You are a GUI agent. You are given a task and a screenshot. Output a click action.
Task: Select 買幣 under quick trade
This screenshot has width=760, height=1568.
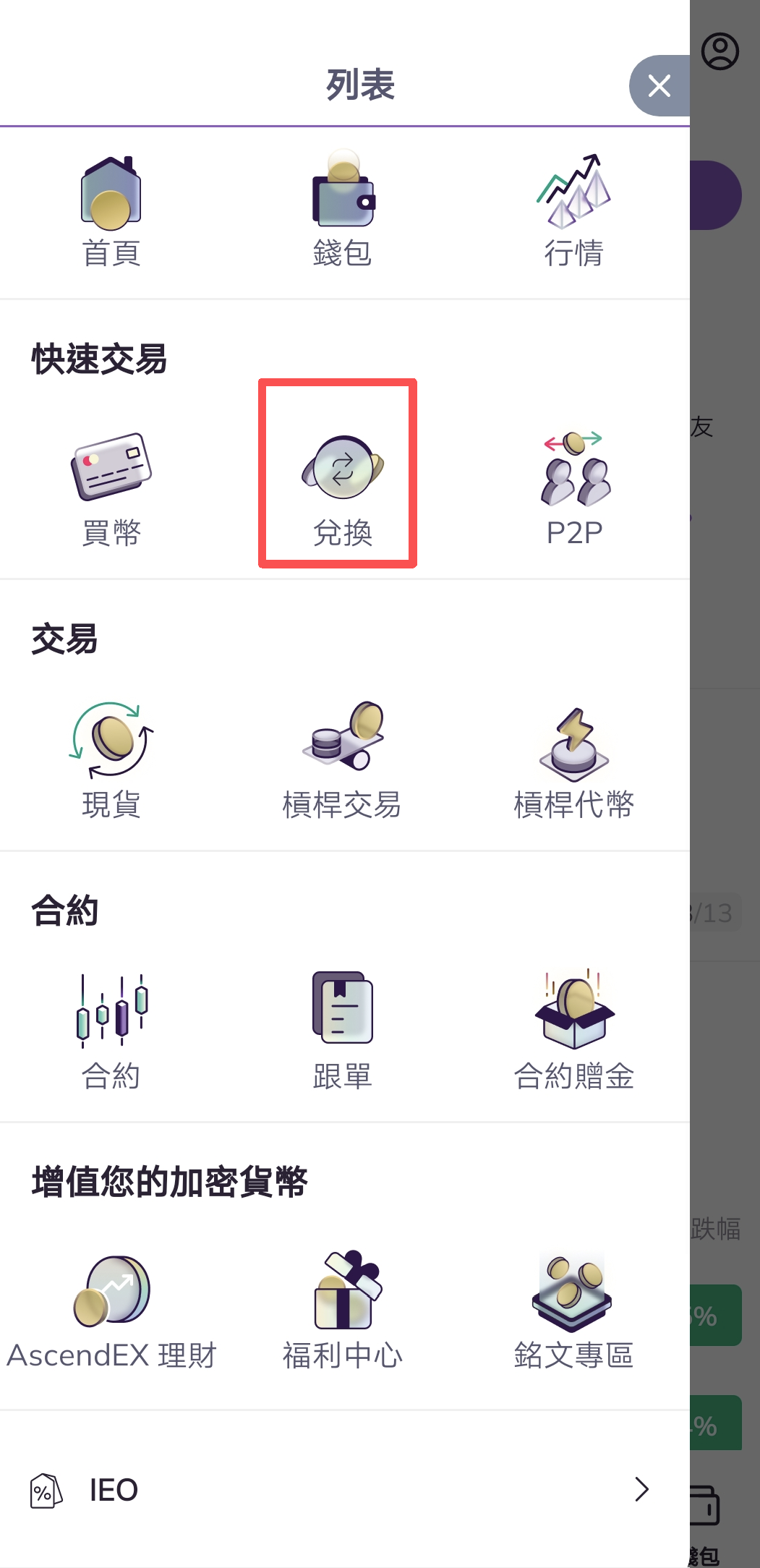point(111,488)
